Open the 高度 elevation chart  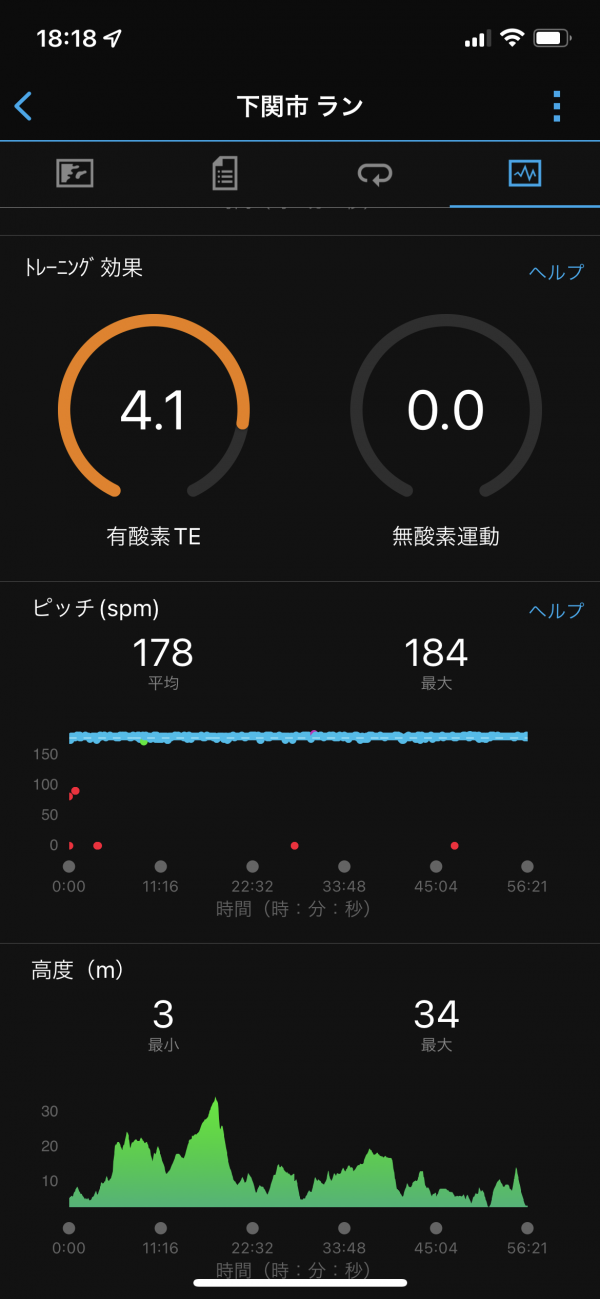pos(298,1160)
